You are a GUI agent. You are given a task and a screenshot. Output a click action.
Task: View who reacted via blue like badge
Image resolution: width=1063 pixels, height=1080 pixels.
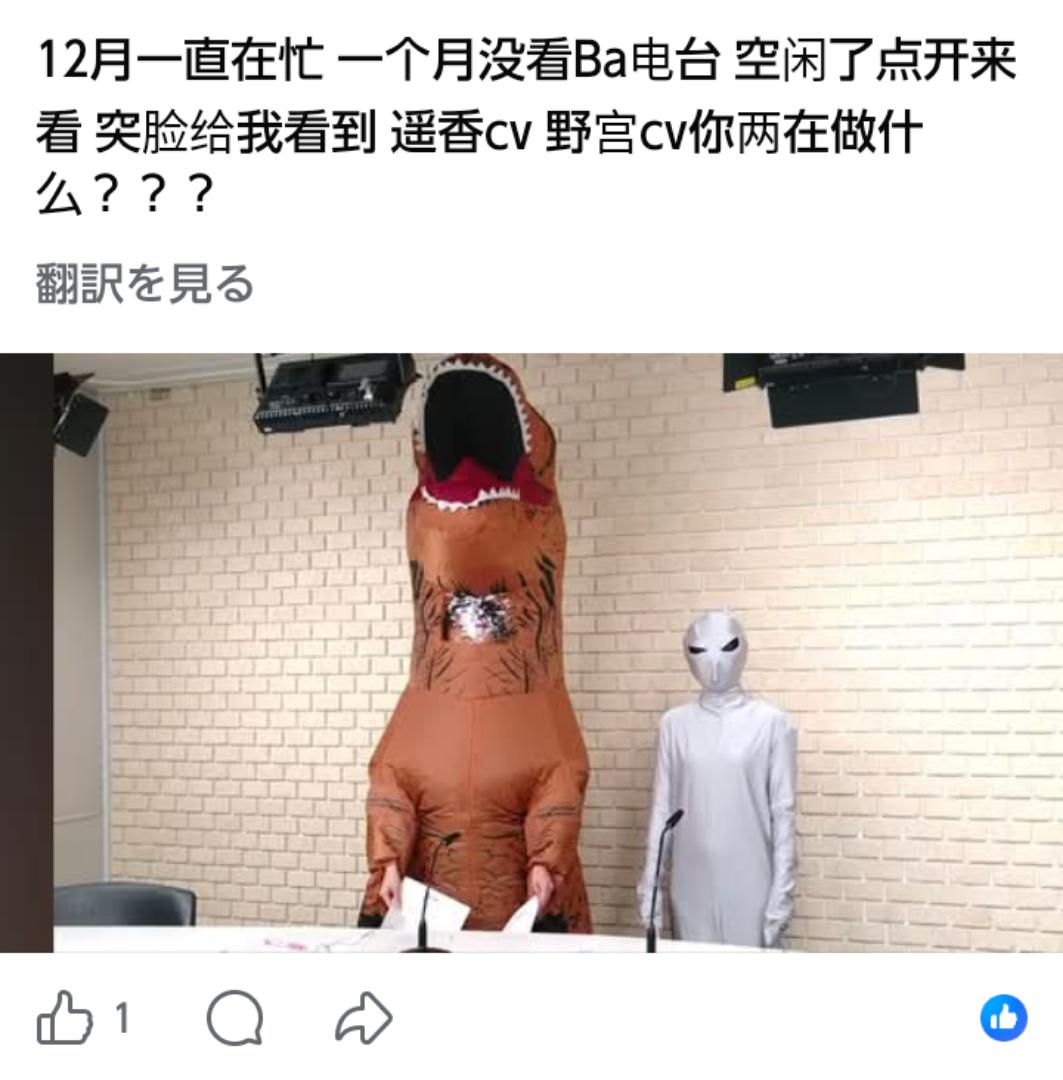[1003, 1018]
